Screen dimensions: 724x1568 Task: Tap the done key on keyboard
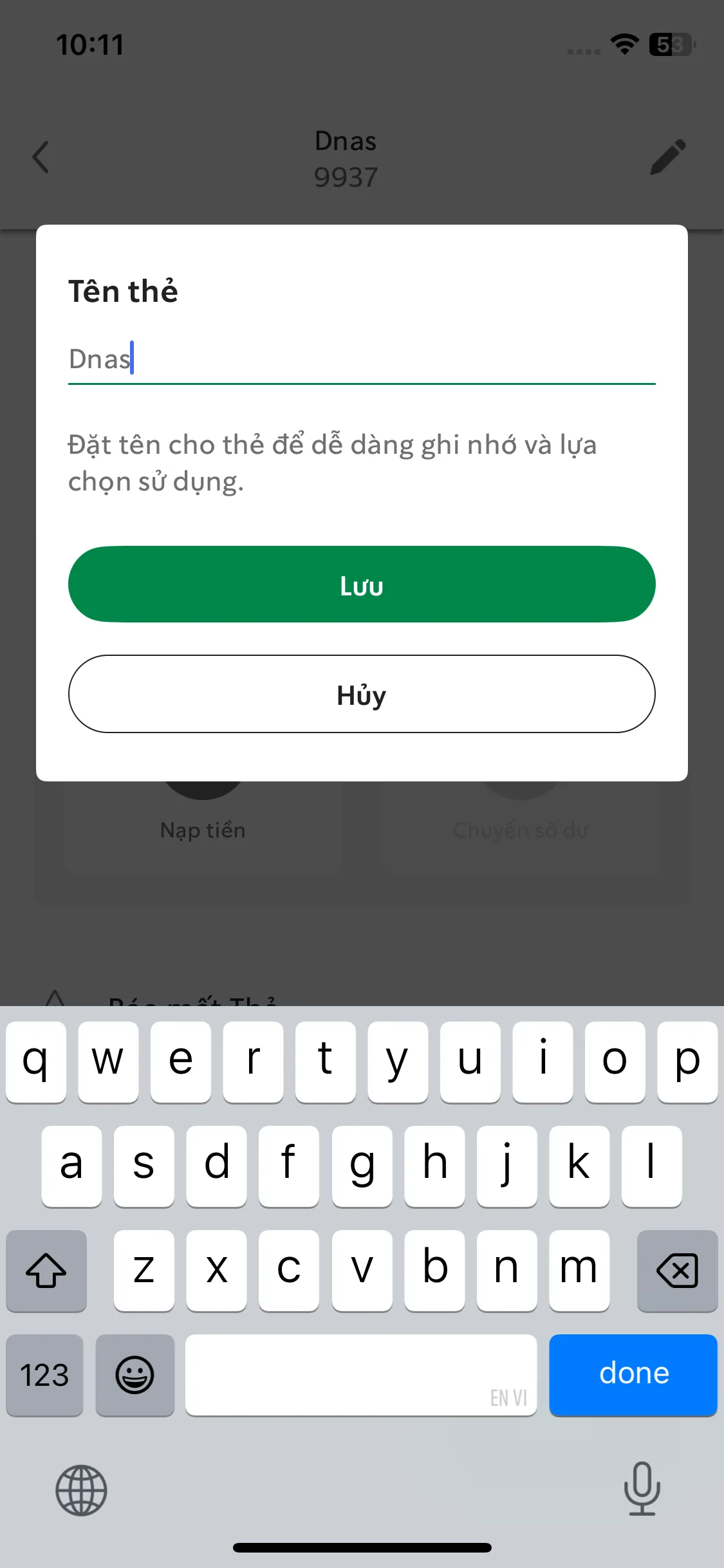point(633,1374)
